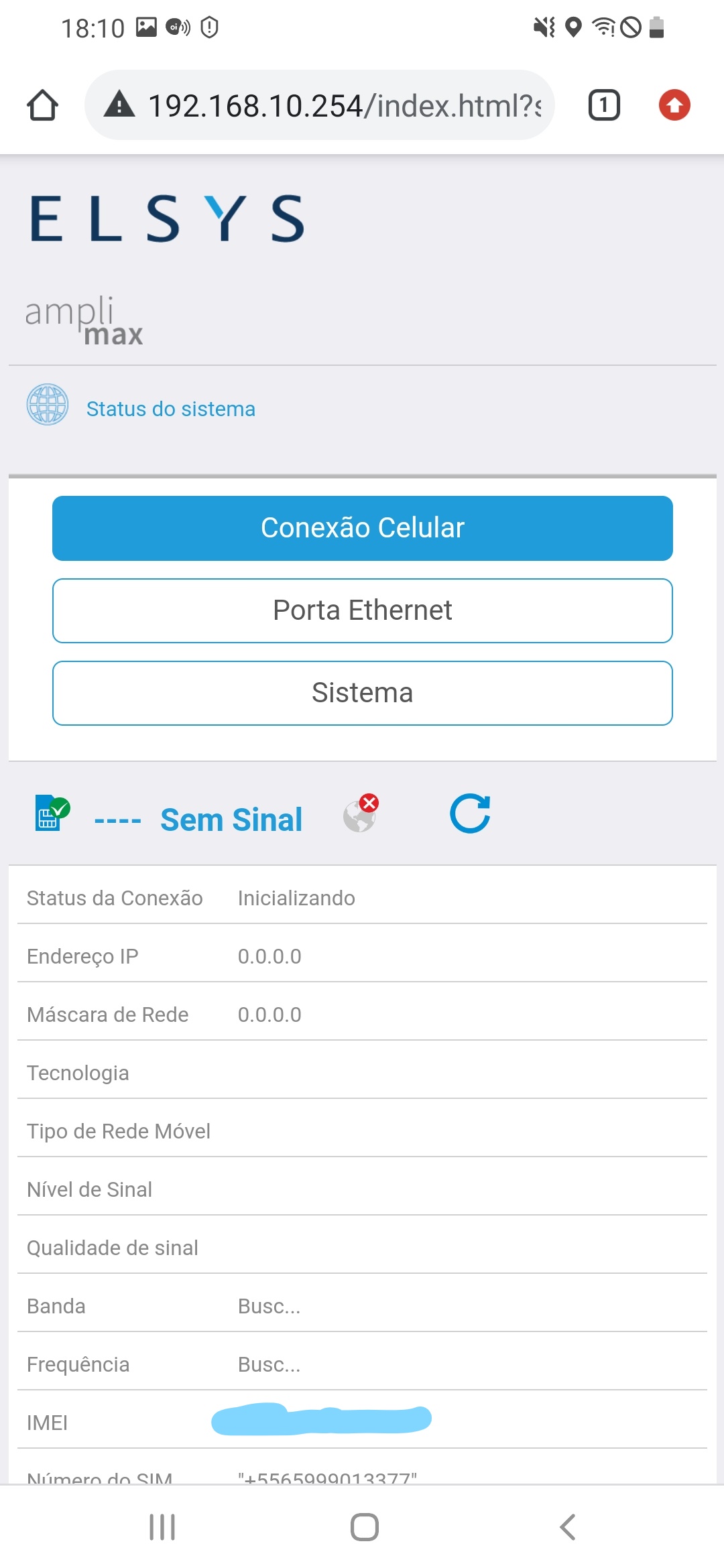Open the Status do sistema link
Image resolution: width=724 pixels, height=1568 pixels.
coord(170,409)
